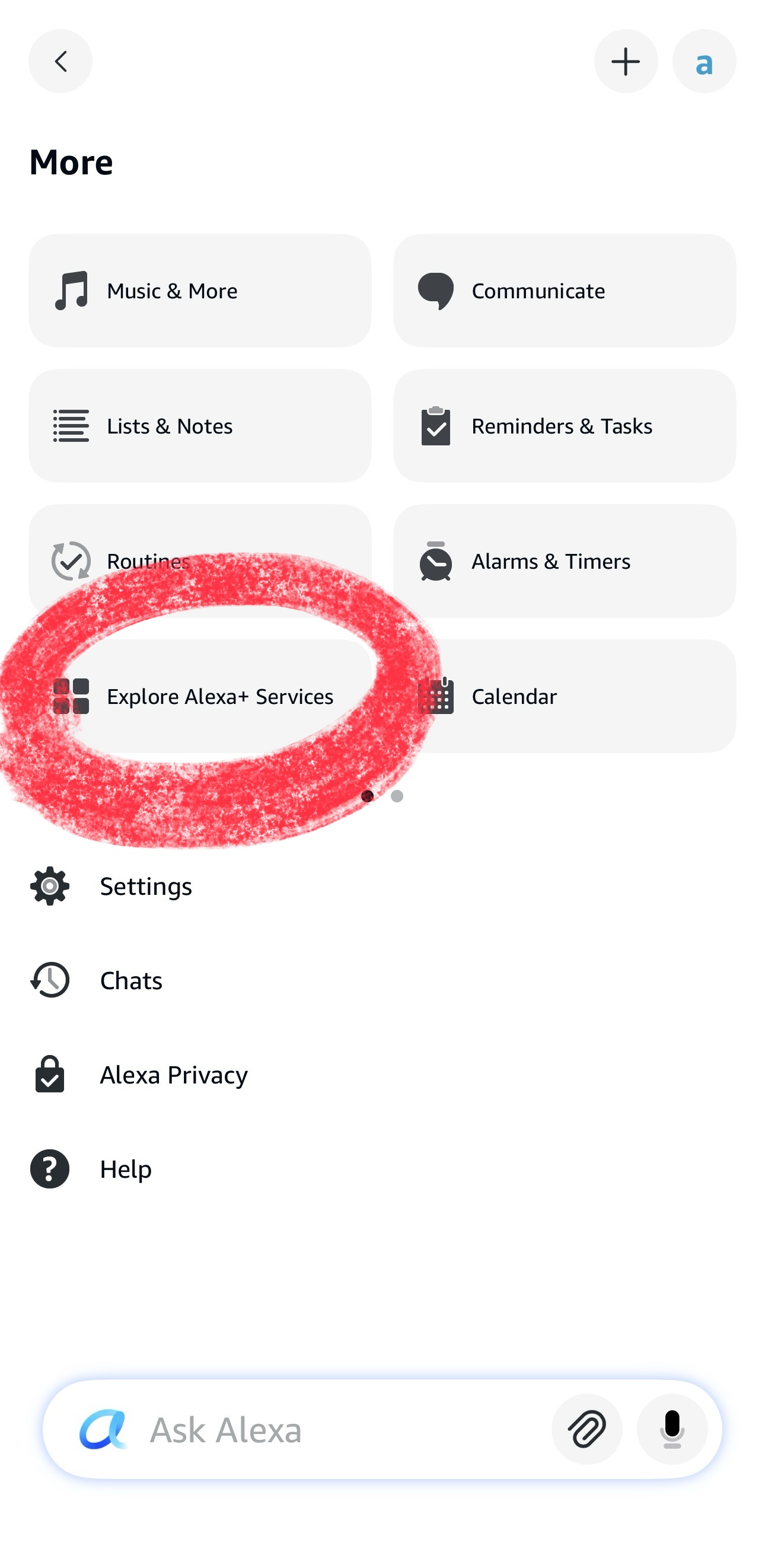
Task: Open the Calendar card
Action: (x=564, y=696)
